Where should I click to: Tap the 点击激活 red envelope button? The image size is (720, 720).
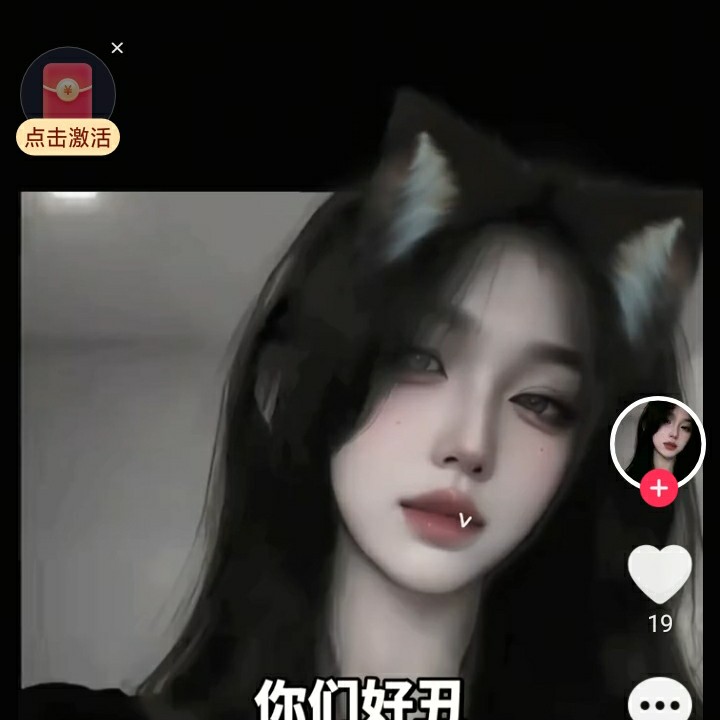(68, 138)
